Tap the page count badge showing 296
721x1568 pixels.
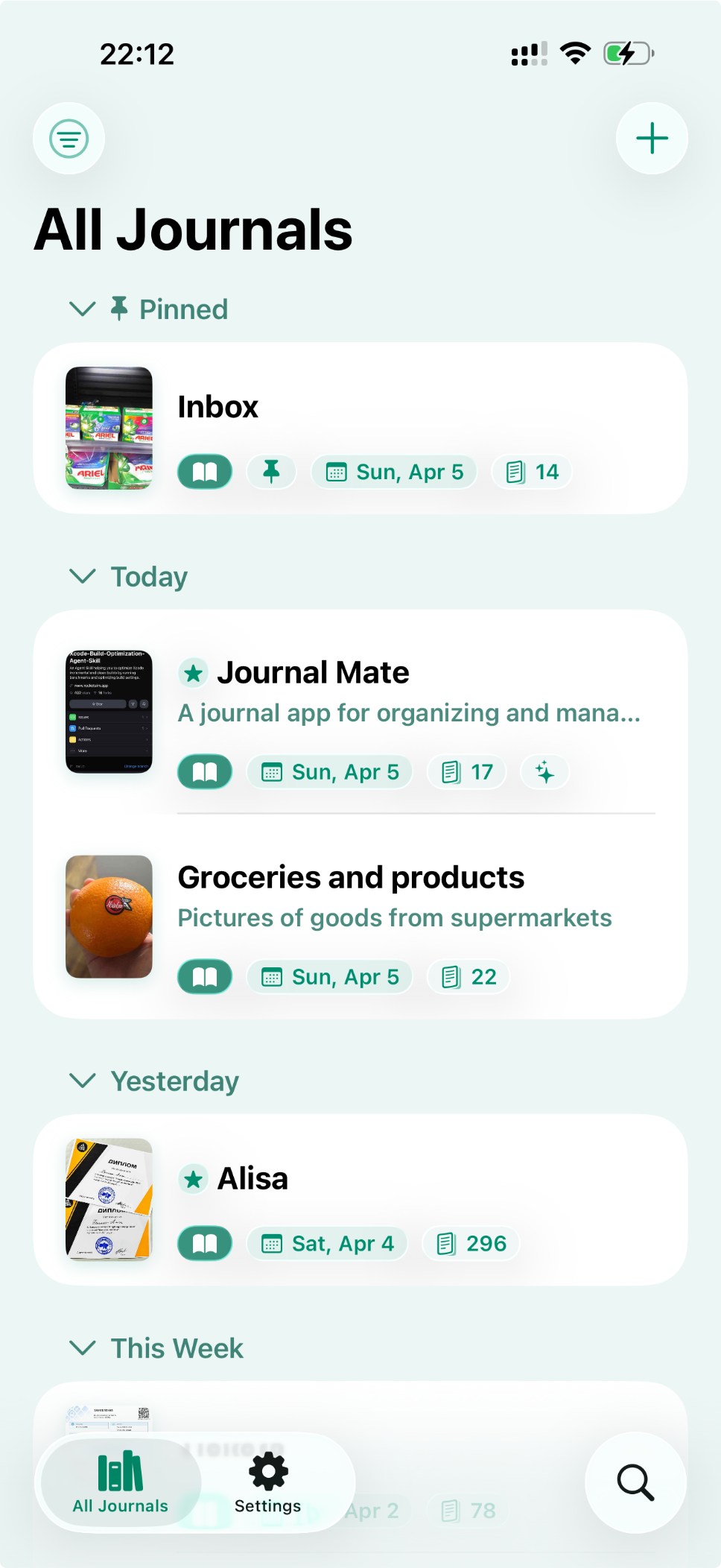pyautogui.click(x=470, y=1243)
